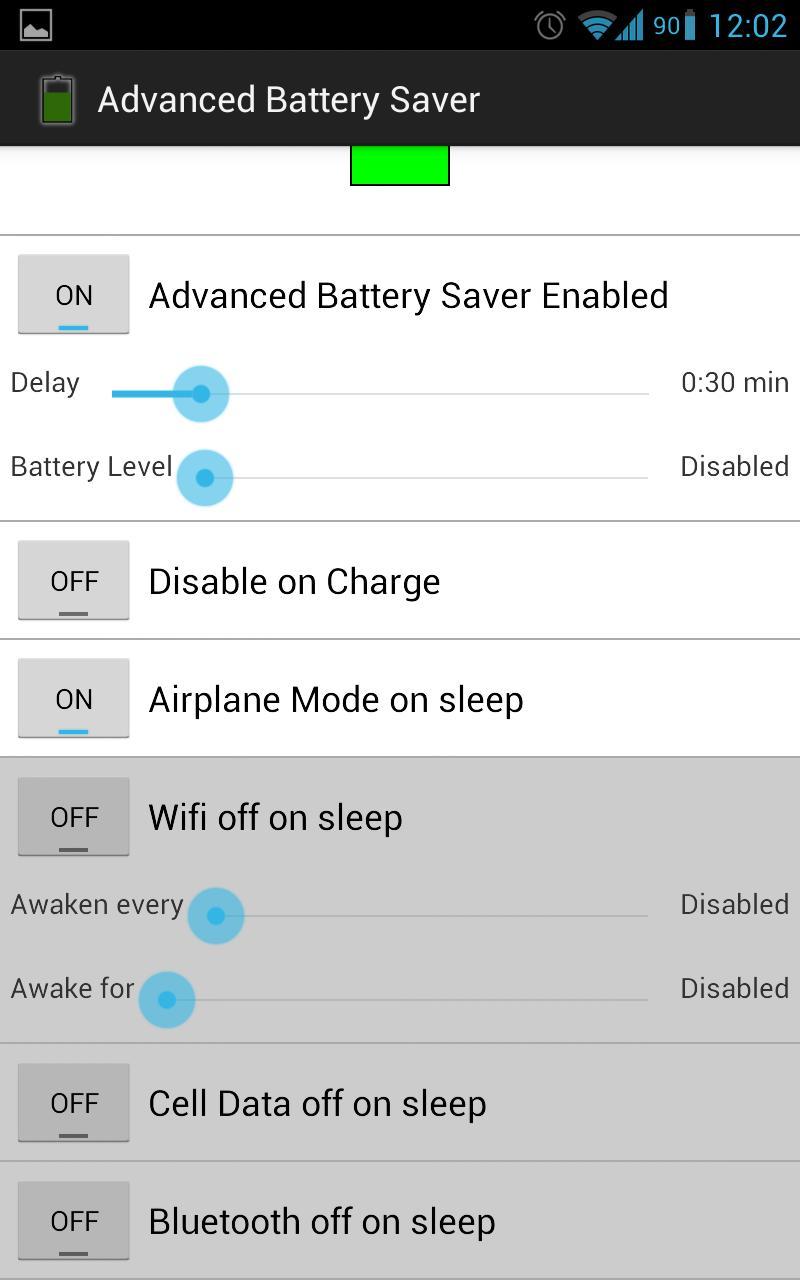The width and height of the screenshot is (800, 1280).
Task: Click the alarm clock icon in status bar
Action: (549, 24)
